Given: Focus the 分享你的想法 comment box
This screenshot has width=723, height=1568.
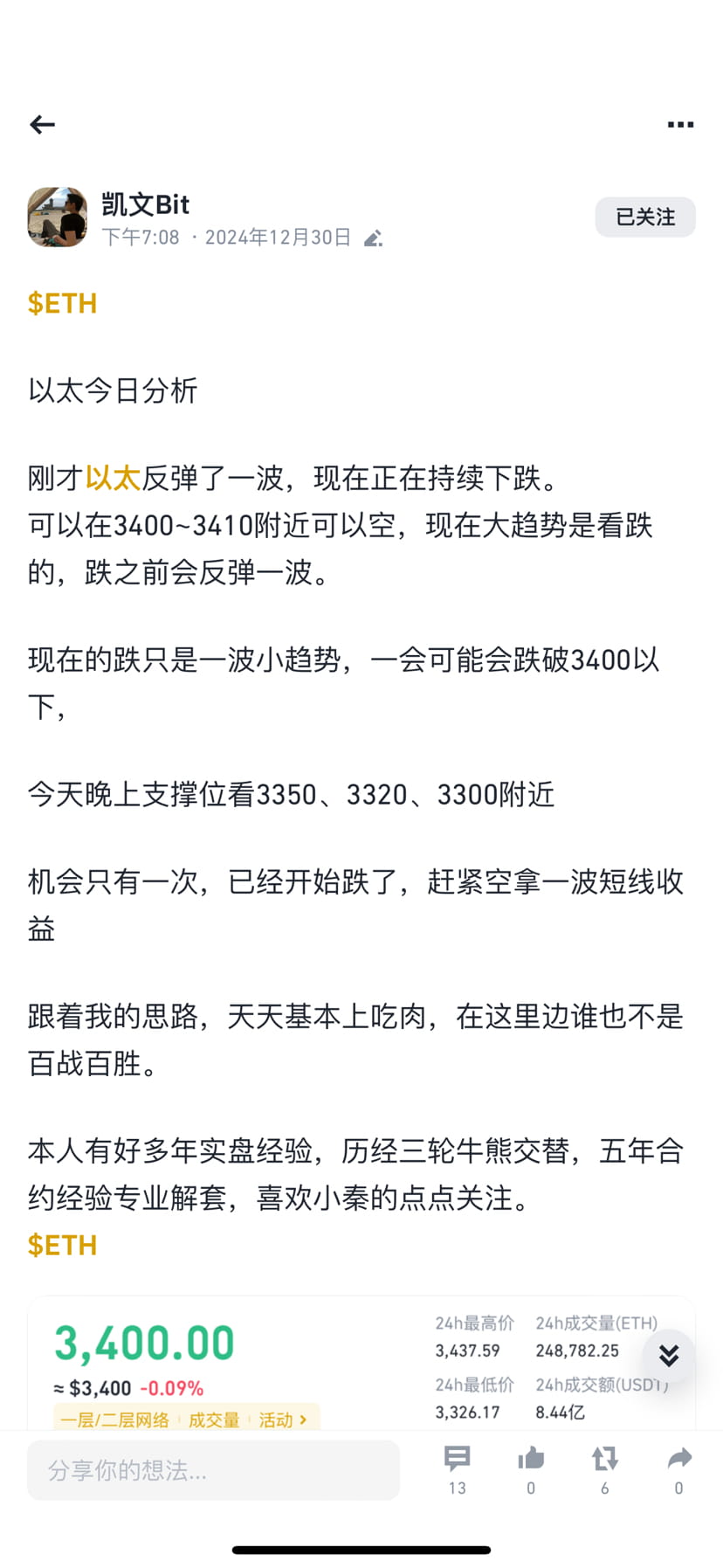Looking at the screenshot, I should click(214, 1470).
